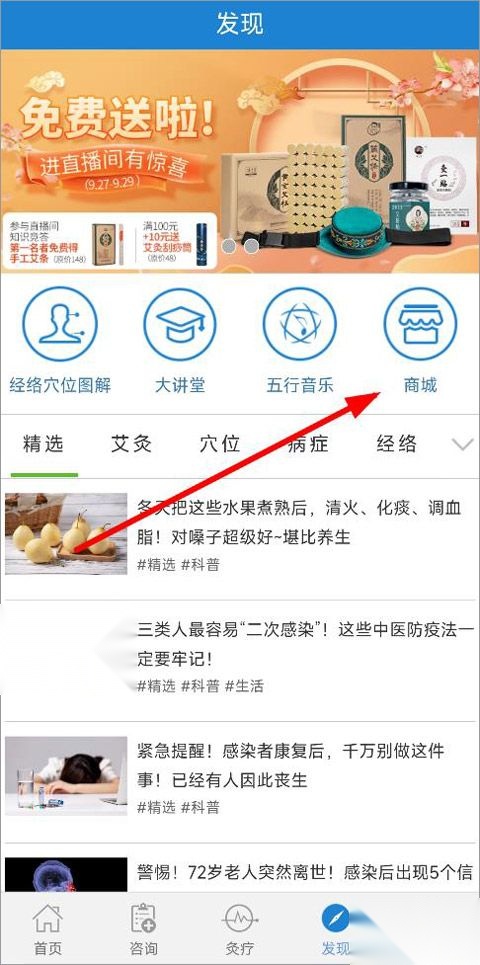Open 大讲堂 lectures

click(180, 340)
